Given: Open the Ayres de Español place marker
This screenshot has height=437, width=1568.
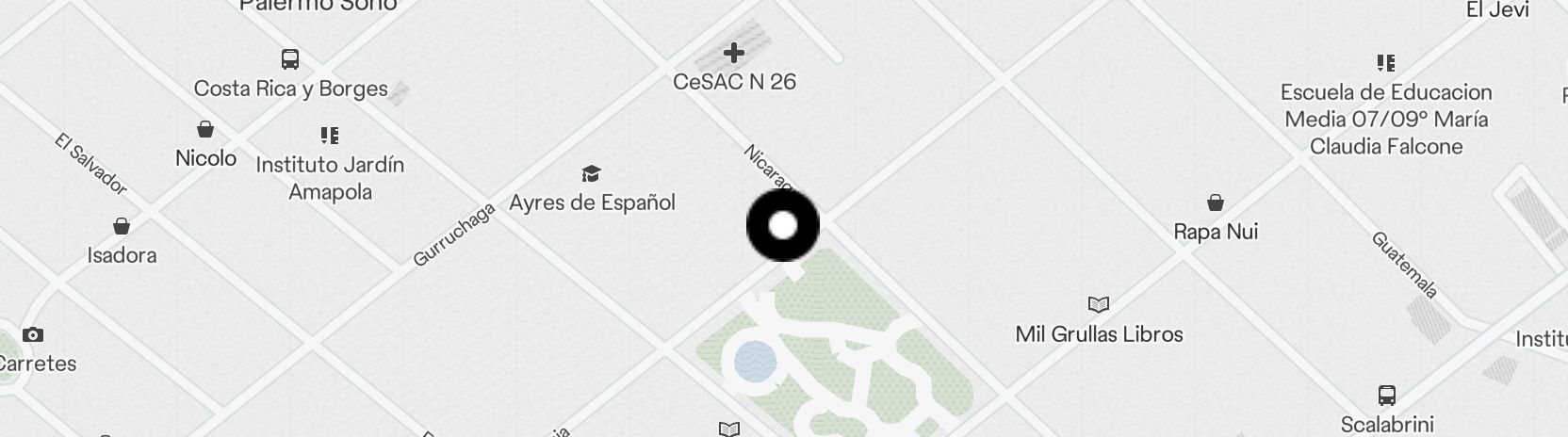Looking at the screenshot, I should pyautogui.click(x=591, y=174).
